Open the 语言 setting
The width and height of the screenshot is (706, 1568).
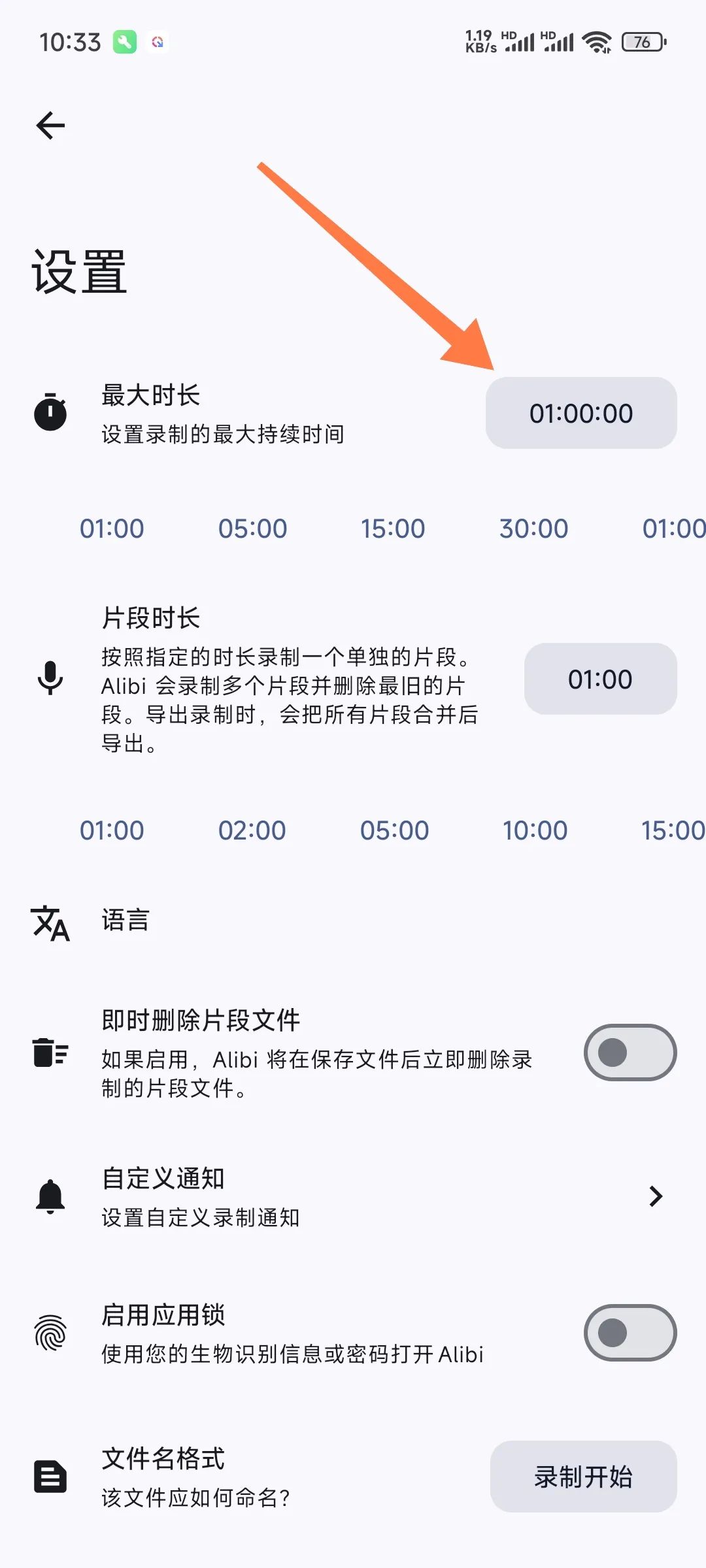126,921
